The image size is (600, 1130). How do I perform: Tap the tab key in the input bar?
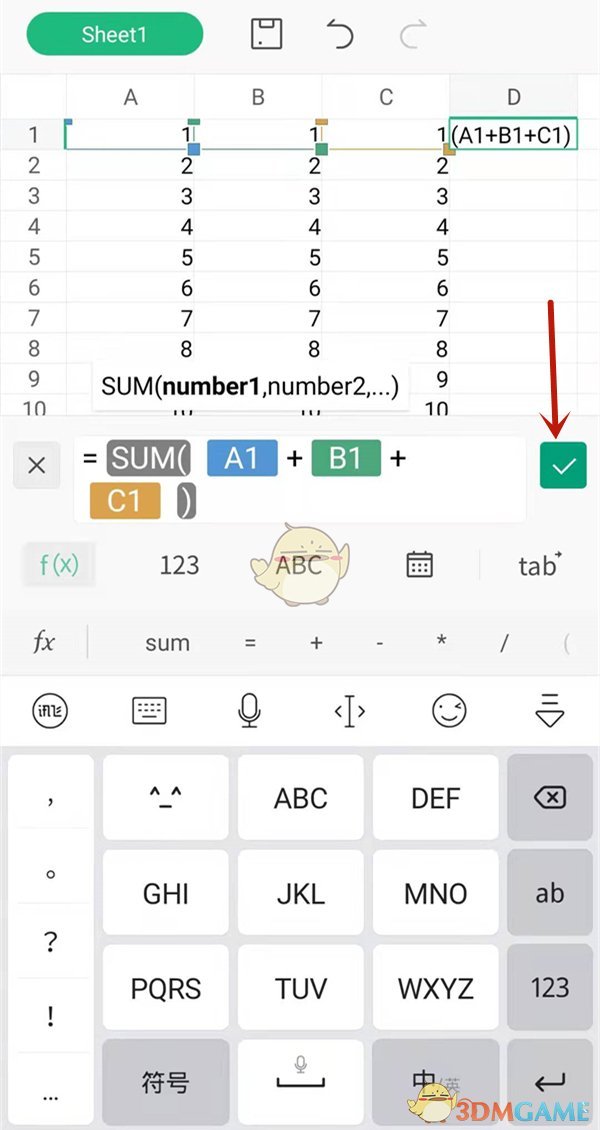(x=539, y=565)
